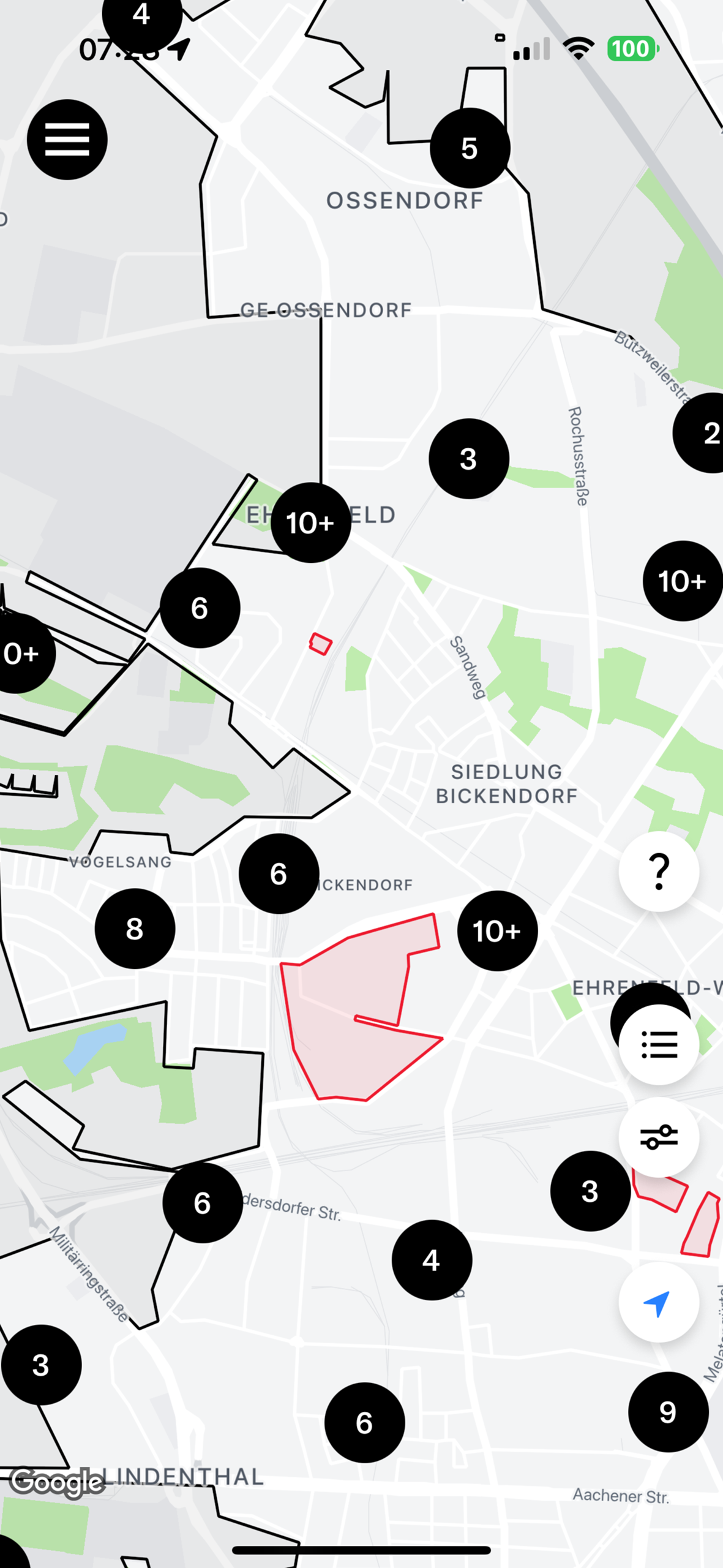Screen dimensions: 723x1568
Task: Open the help question mark button
Action: 659,871
